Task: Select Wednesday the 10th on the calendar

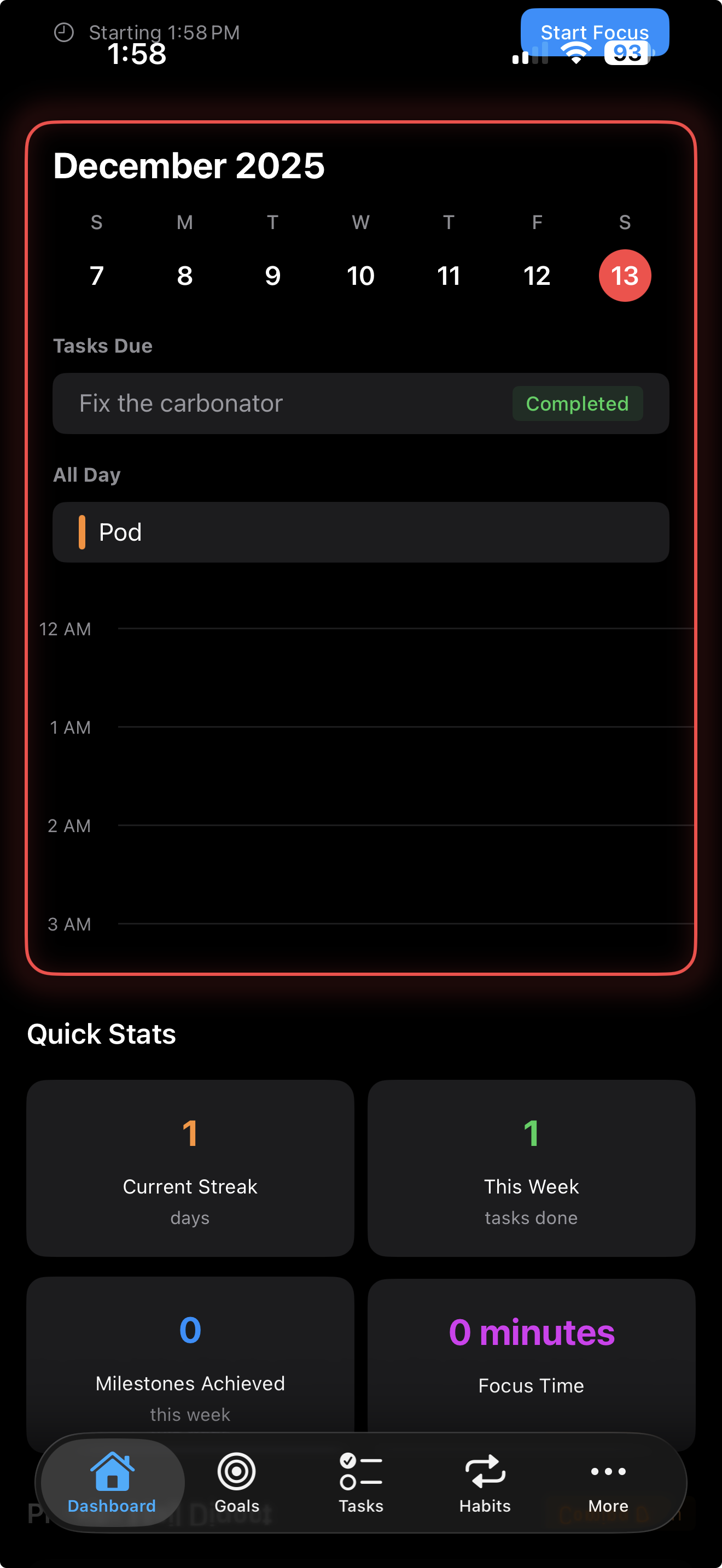Action: [361, 275]
